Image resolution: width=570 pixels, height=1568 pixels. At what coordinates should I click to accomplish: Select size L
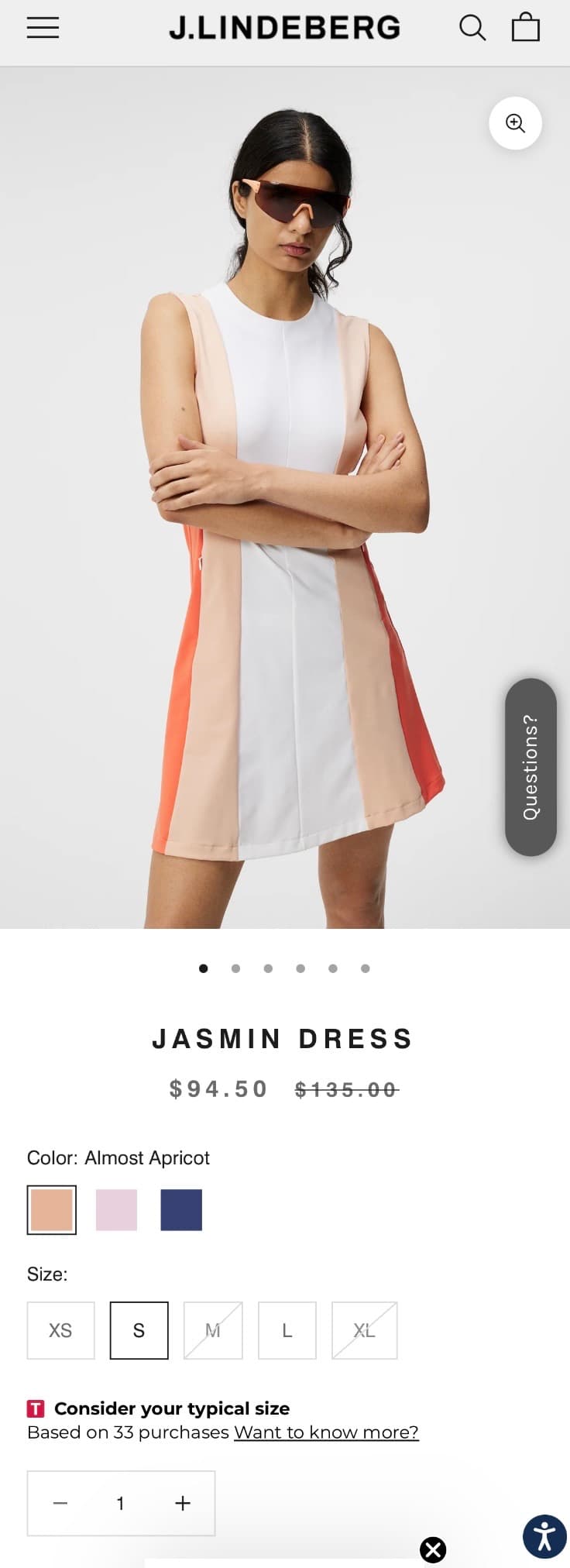tap(287, 1330)
